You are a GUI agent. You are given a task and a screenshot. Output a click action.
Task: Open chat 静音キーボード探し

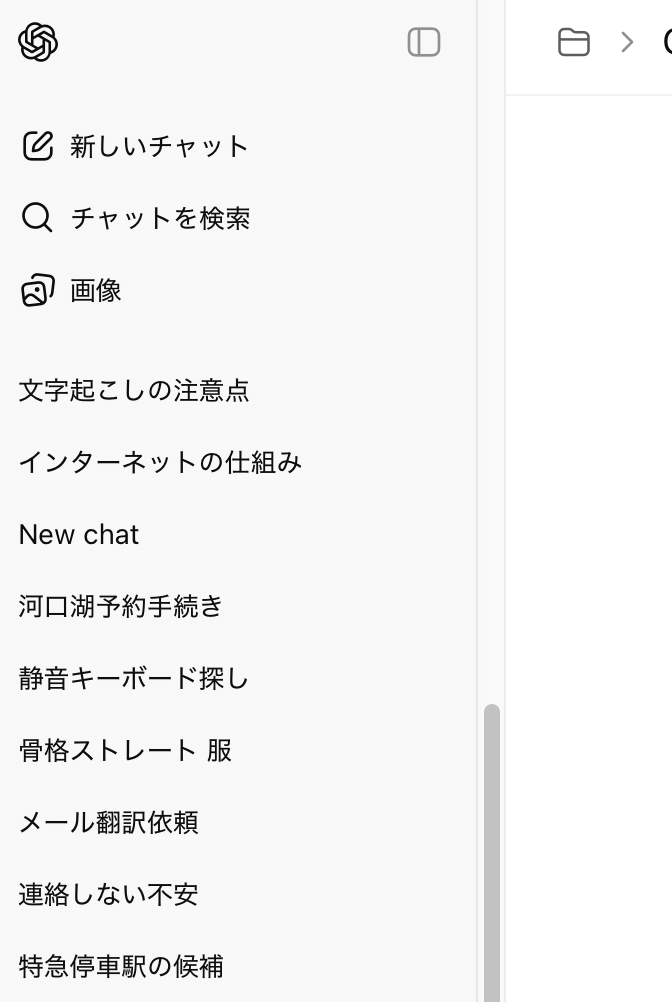[x=134, y=678]
